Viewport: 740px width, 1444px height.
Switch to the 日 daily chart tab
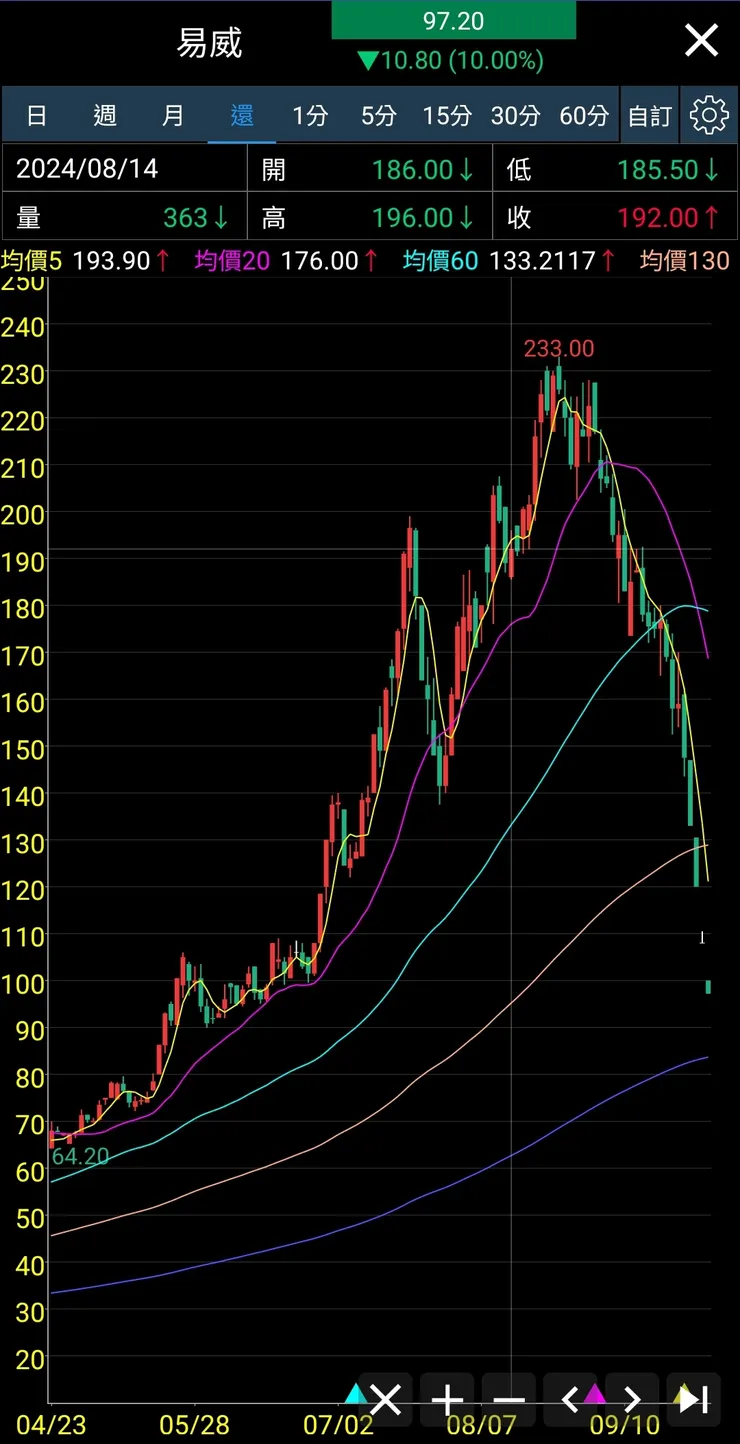tap(37, 116)
